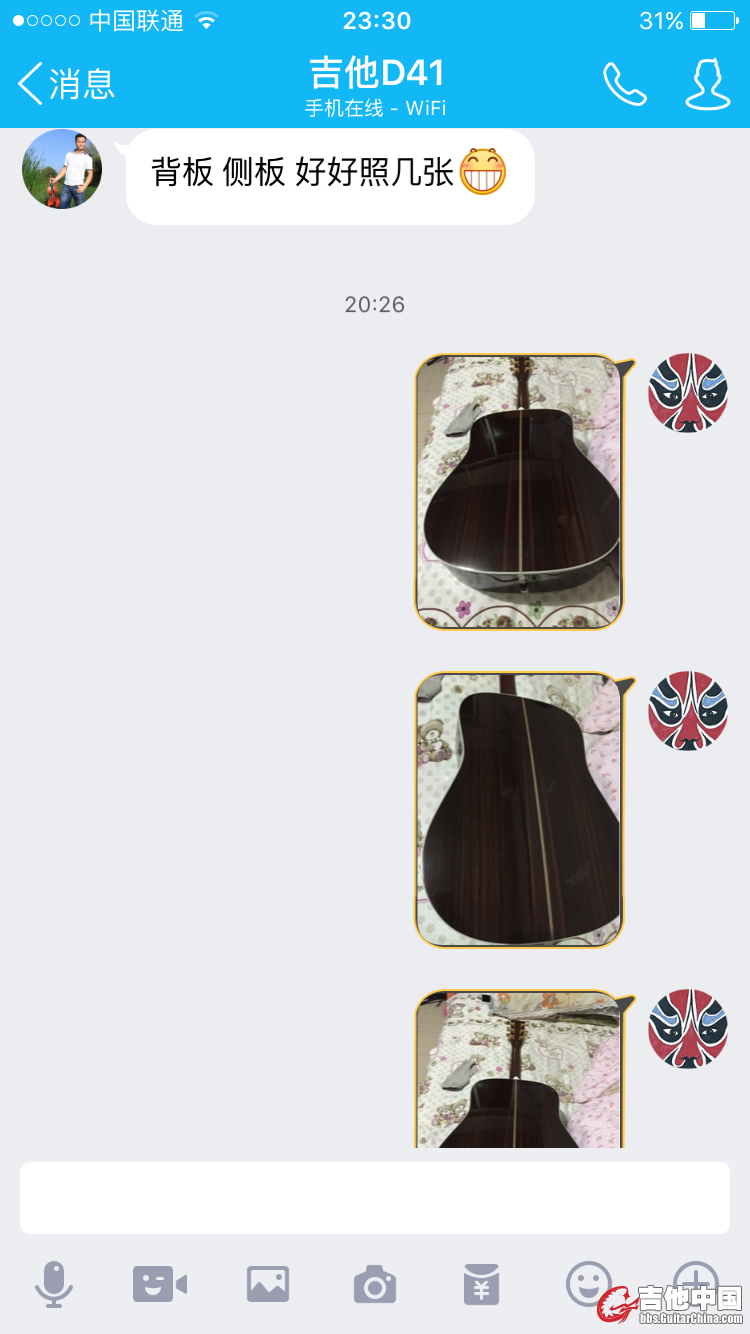This screenshot has height=1334, width=750.
Task: Record a voice message with the microphone
Action: pyautogui.click(x=54, y=1283)
